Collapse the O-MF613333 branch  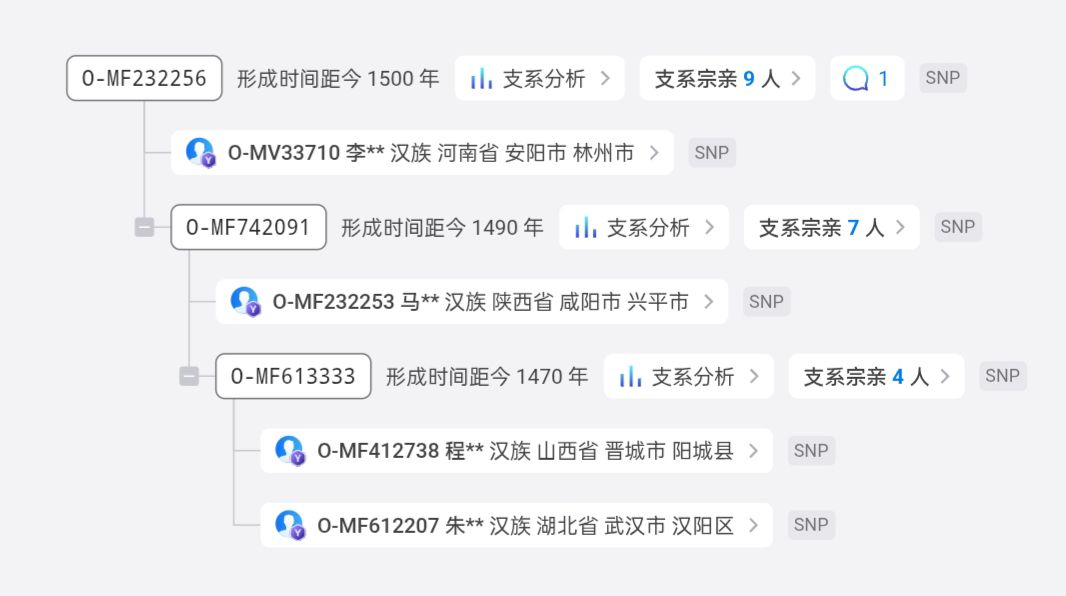189,377
